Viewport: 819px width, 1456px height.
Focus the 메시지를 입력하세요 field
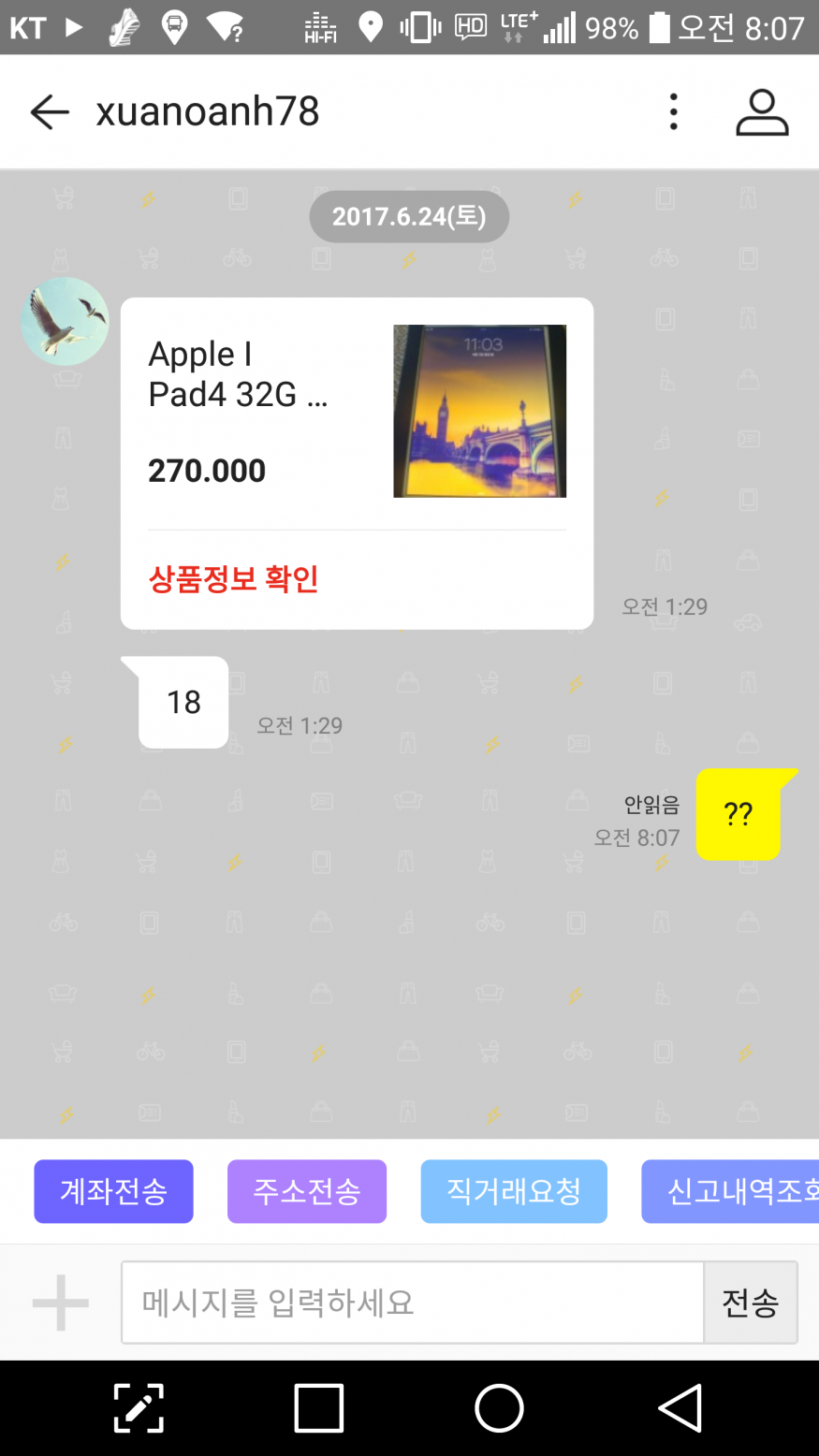coord(412,1302)
